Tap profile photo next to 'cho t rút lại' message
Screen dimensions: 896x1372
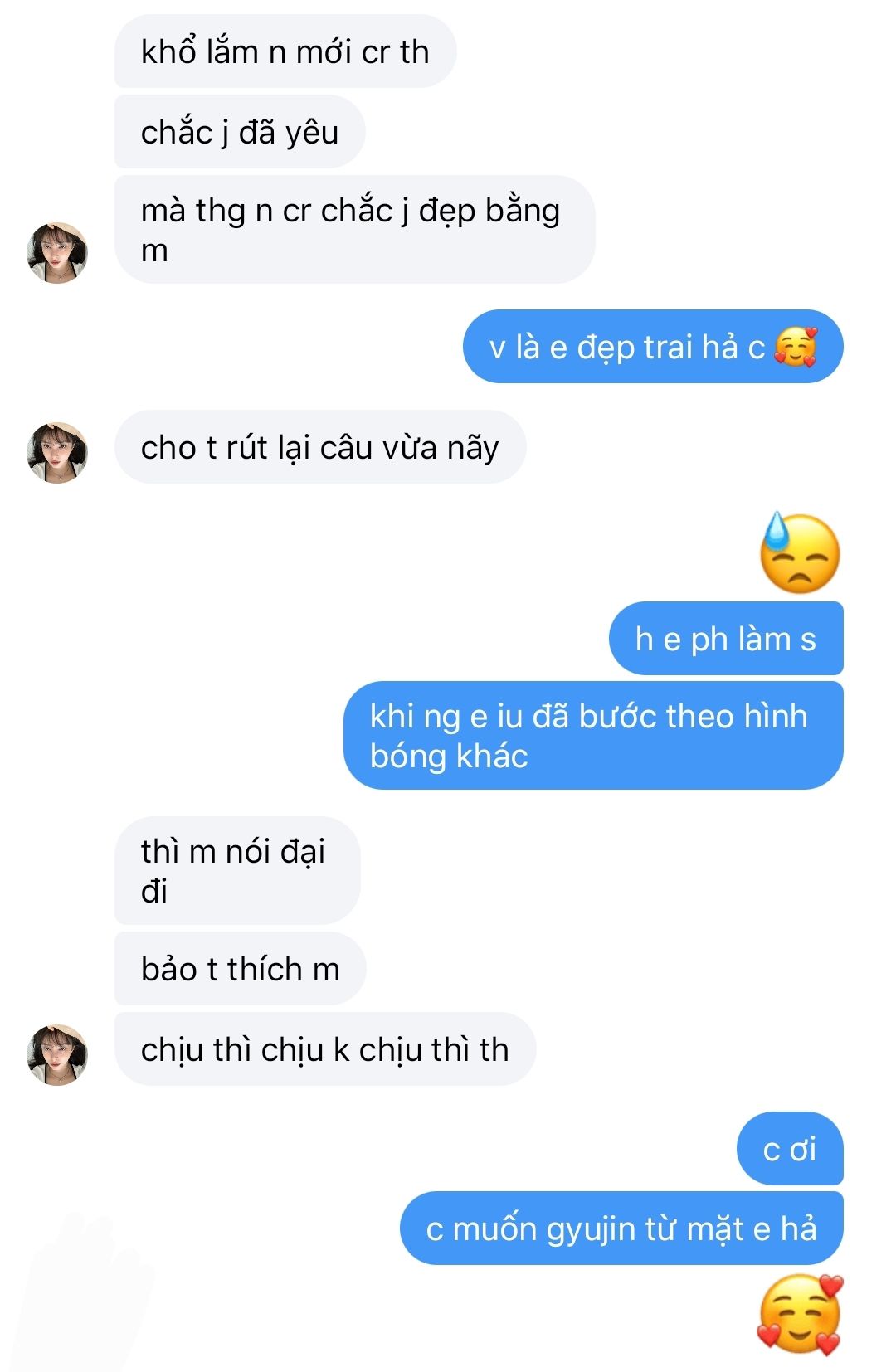click(x=57, y=453)
